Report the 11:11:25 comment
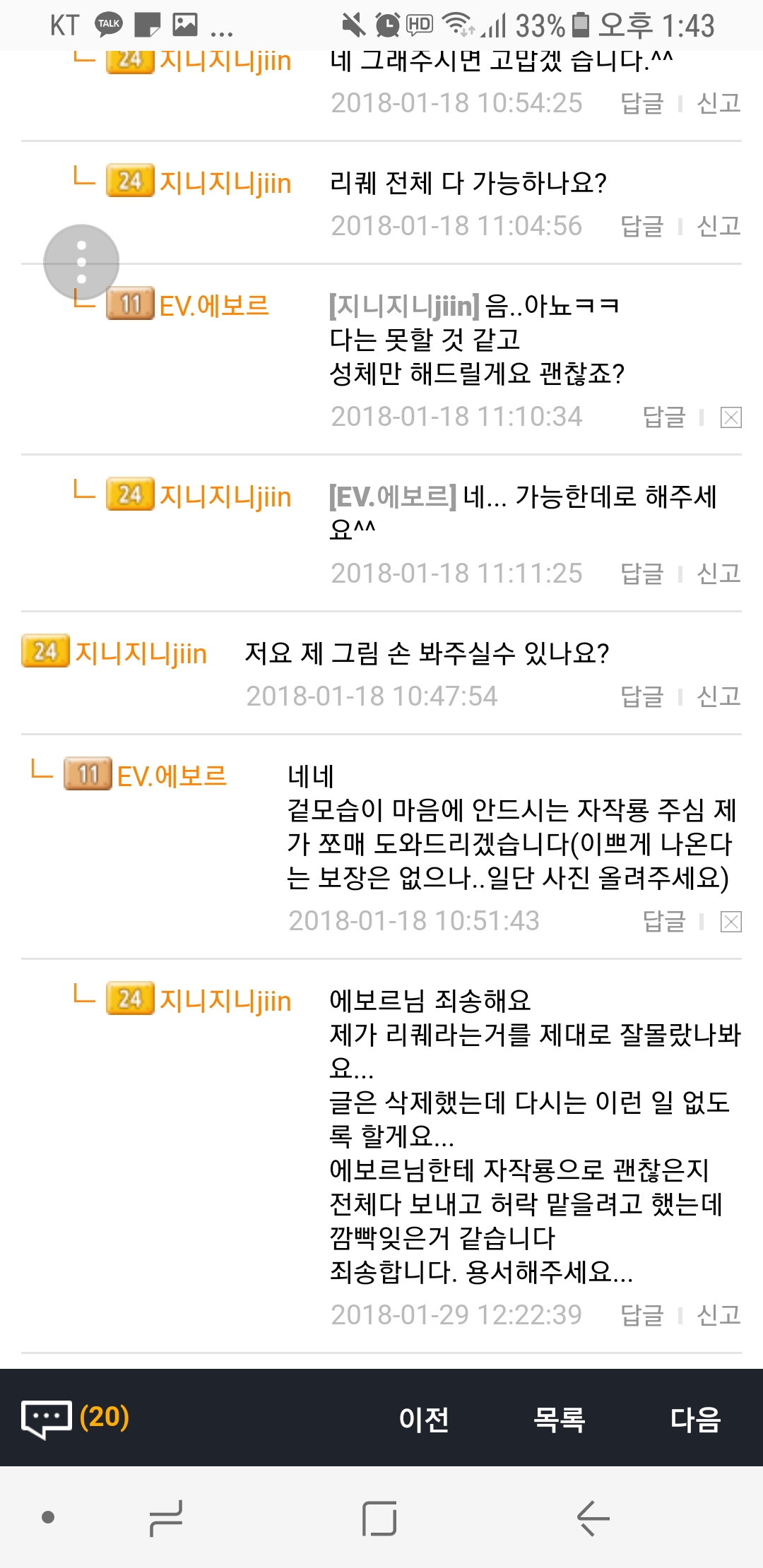 click(x=718, y=574)
